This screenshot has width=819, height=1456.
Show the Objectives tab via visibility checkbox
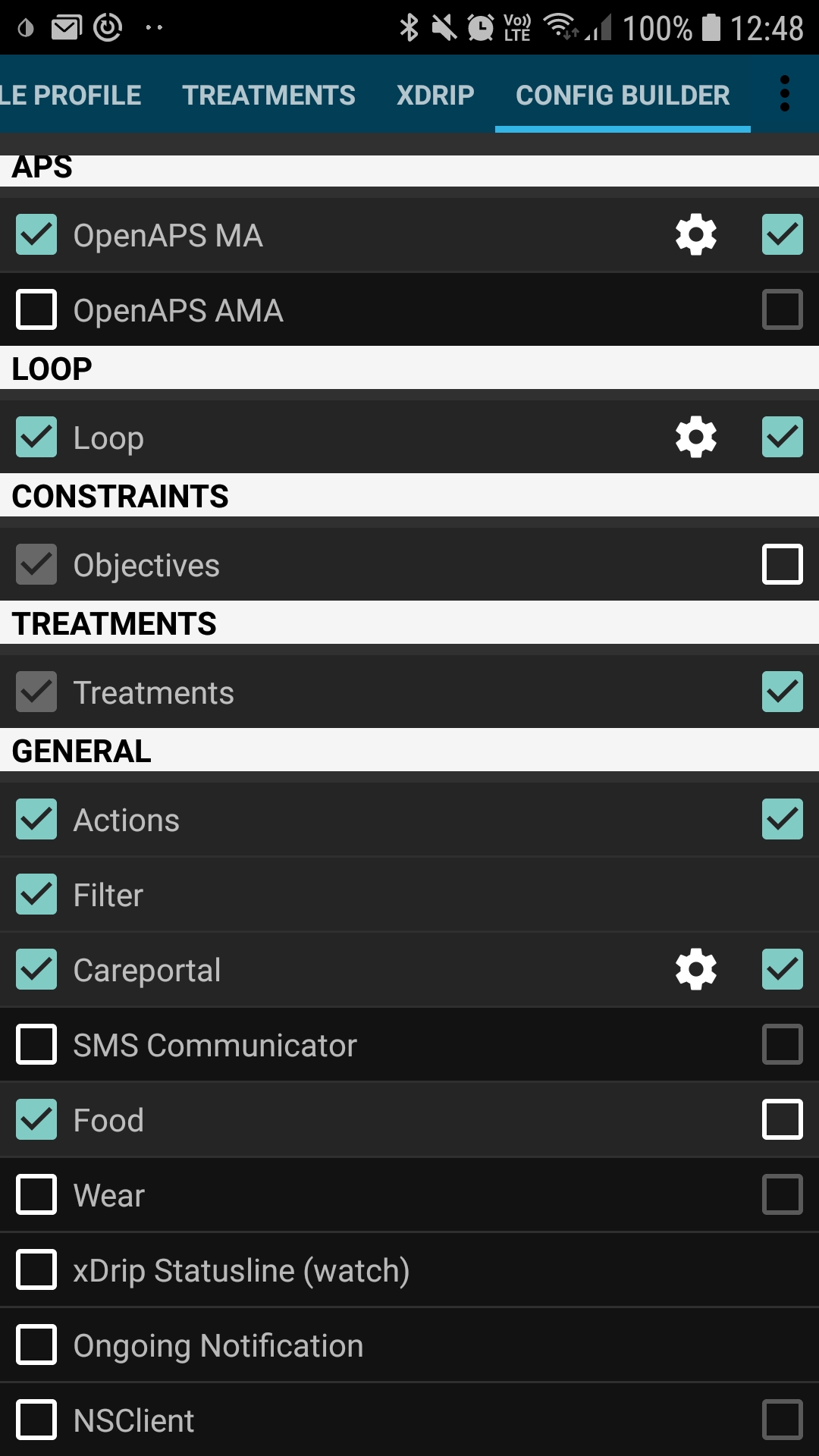[782, 564]
